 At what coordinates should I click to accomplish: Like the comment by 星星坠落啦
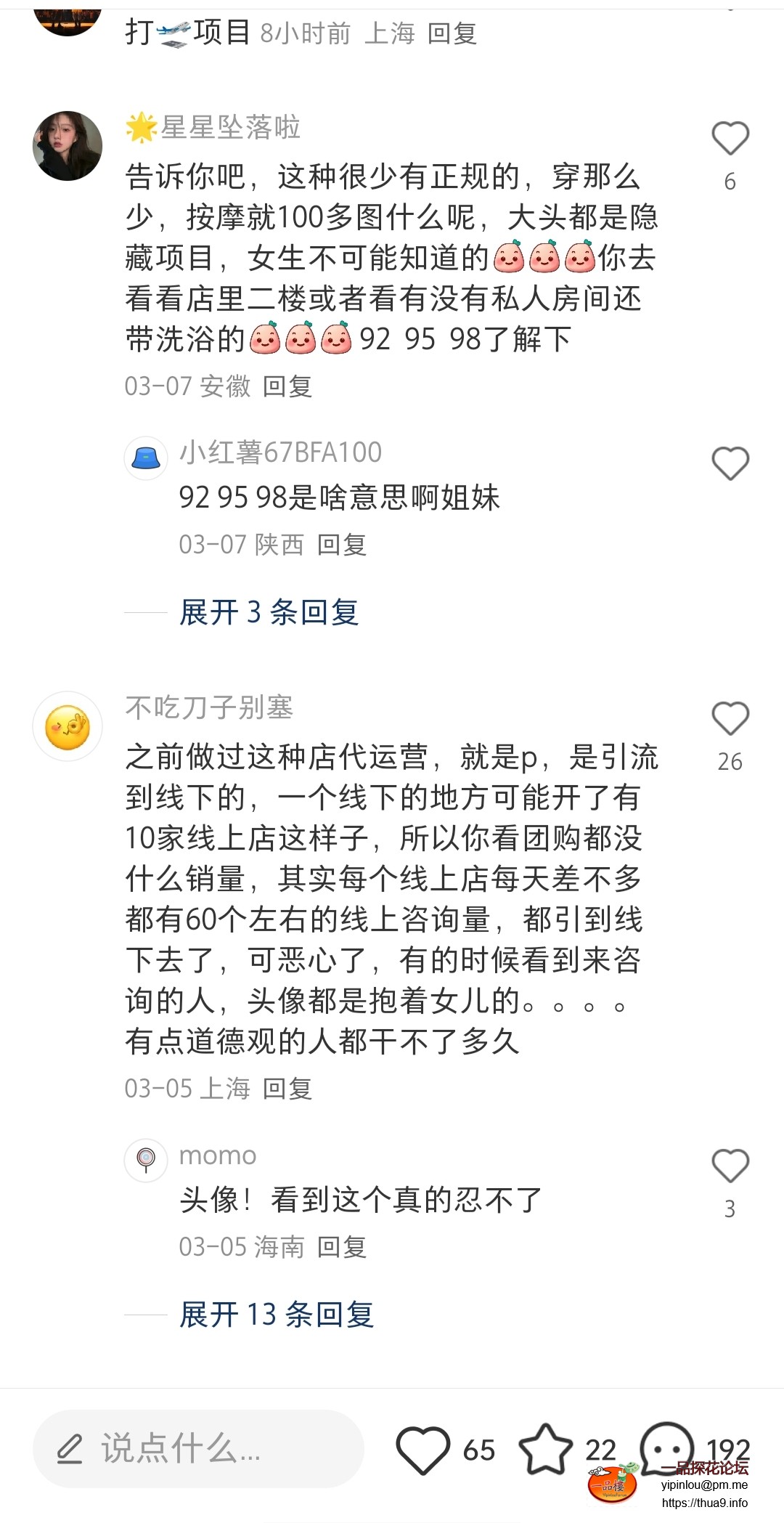(x=730, y=138)
